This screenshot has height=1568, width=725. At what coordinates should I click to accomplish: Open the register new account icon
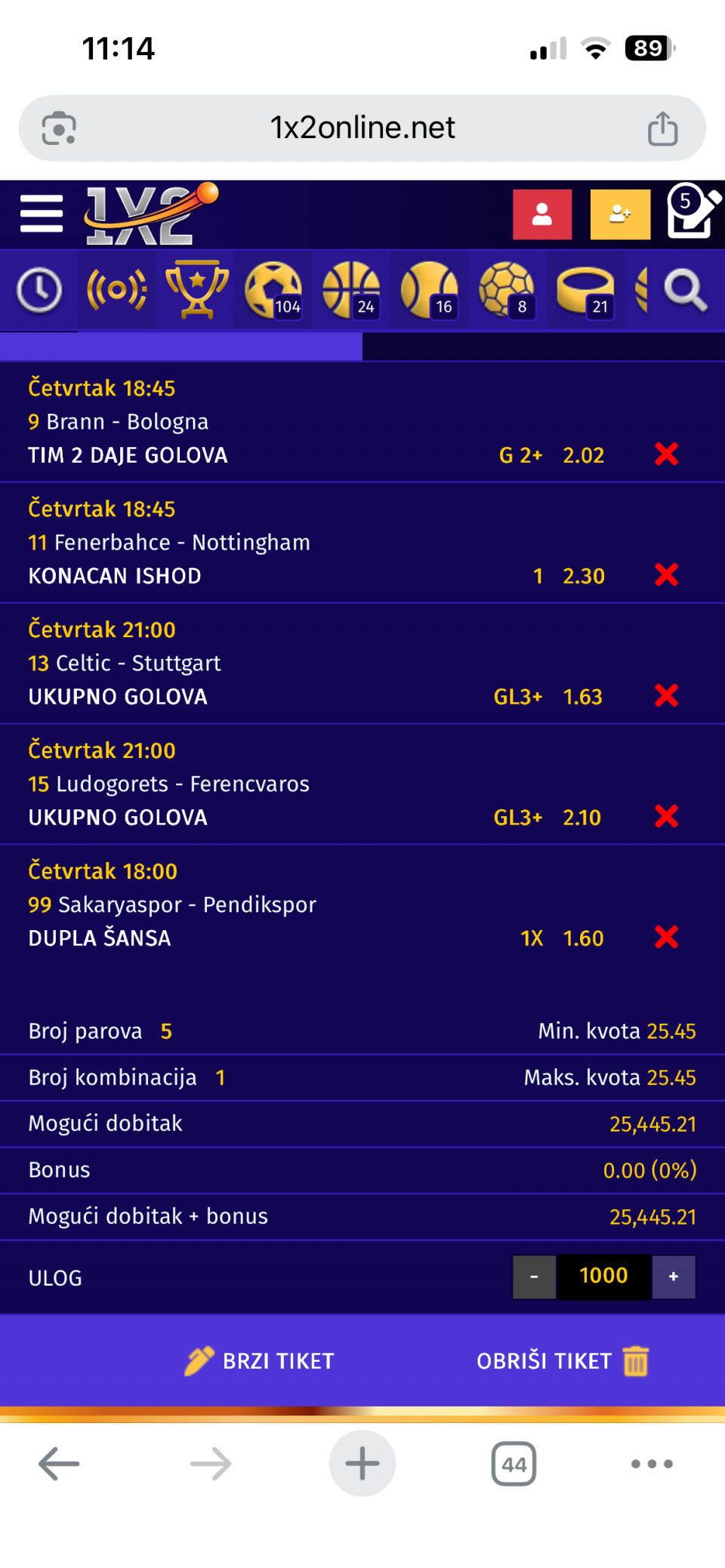(620, 214)
